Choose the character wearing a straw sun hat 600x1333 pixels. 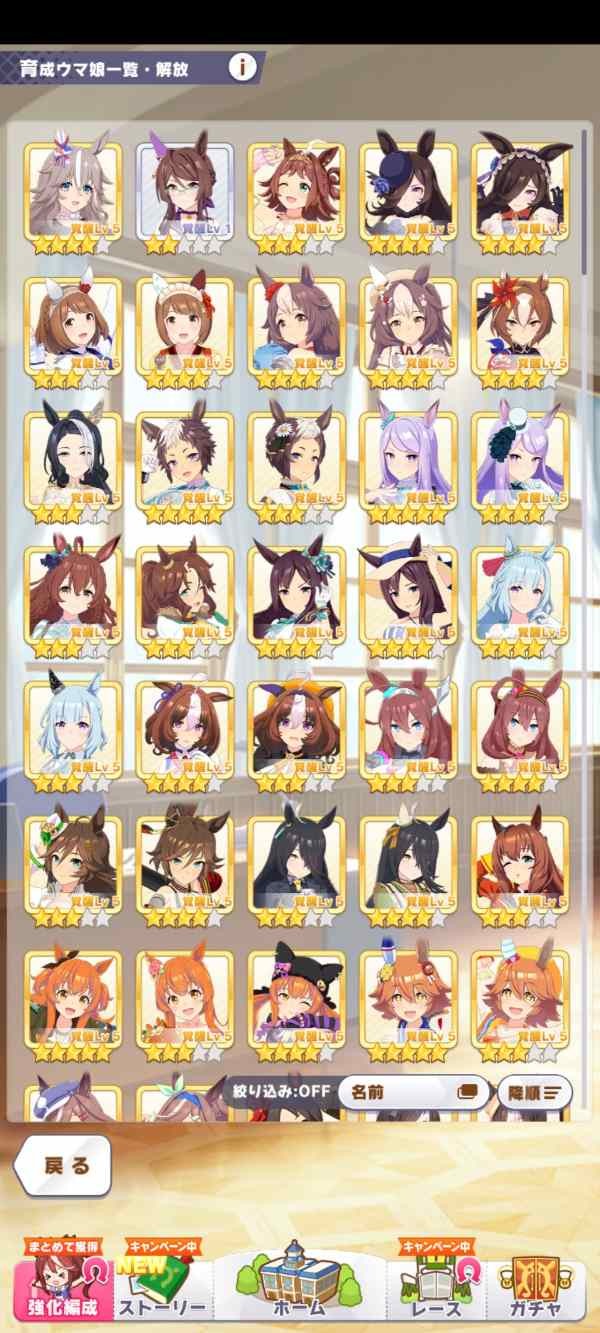pyautogui.click(x=409, y=593)
